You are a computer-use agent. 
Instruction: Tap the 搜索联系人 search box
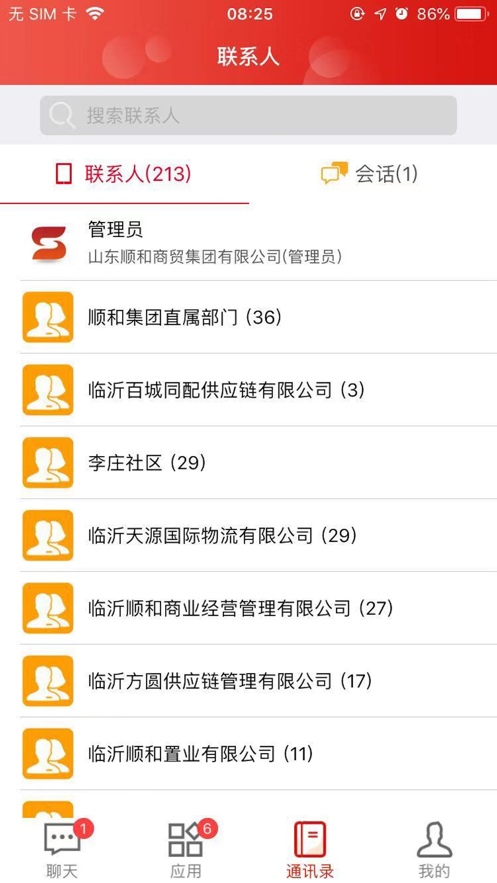point(248,115)
